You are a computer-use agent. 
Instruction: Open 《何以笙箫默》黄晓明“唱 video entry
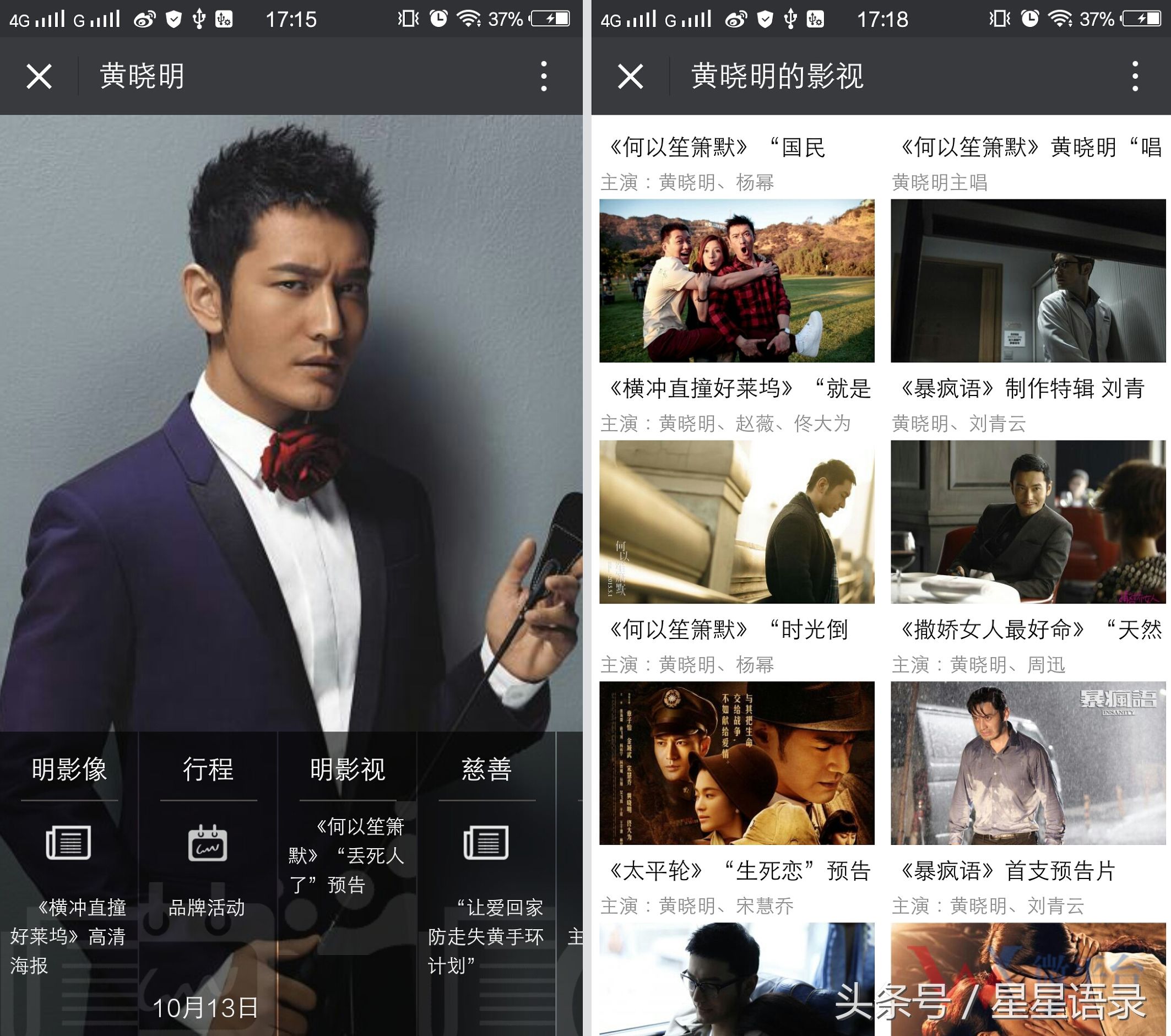1028,148
